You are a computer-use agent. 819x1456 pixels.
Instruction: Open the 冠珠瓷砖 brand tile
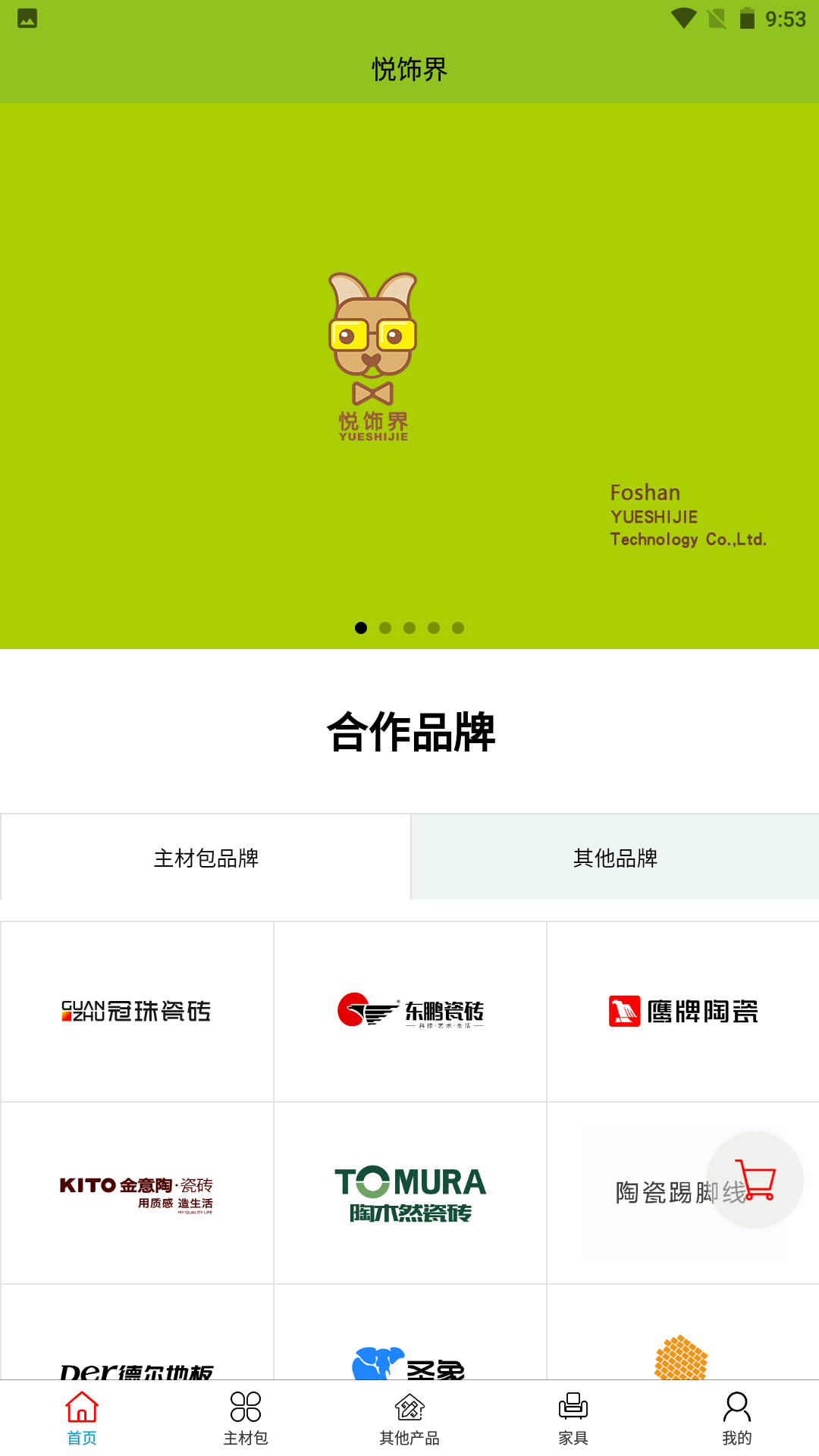click(x=137, y=1012)
